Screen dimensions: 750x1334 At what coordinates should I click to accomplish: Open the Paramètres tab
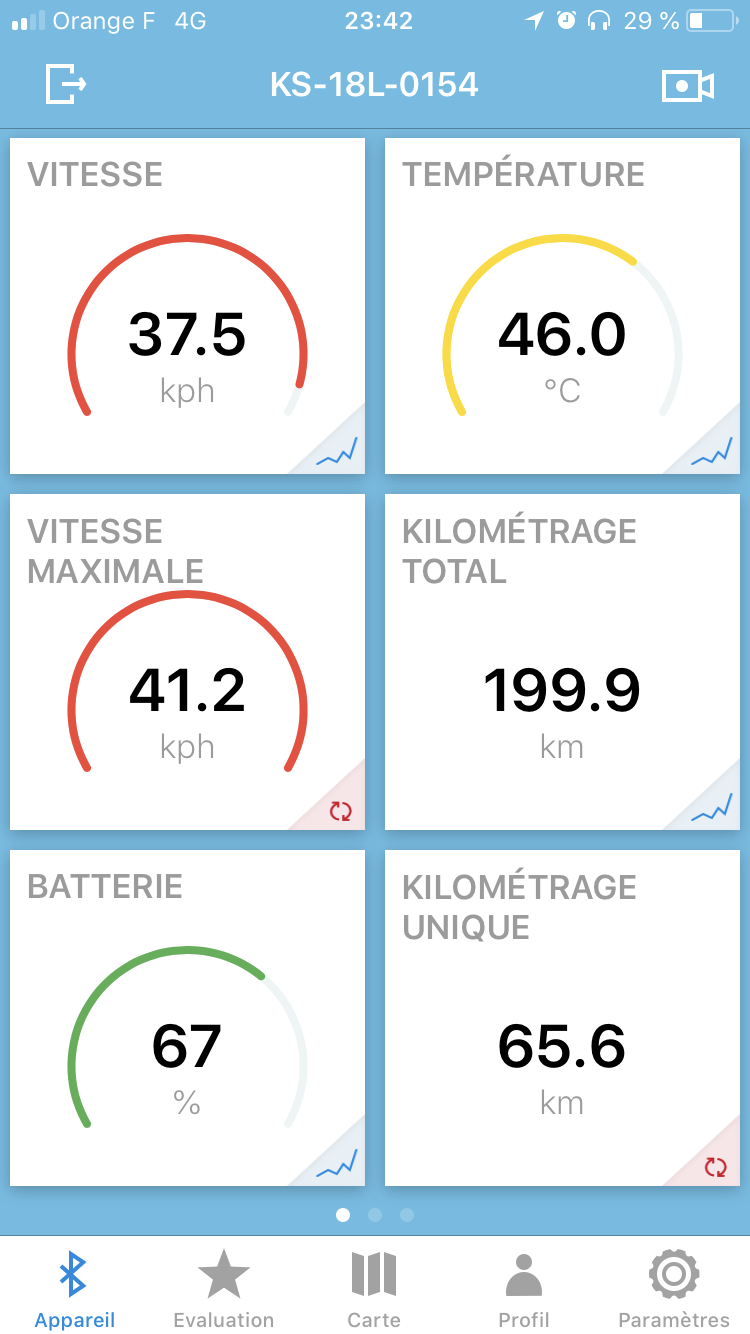click(674, 1290)
